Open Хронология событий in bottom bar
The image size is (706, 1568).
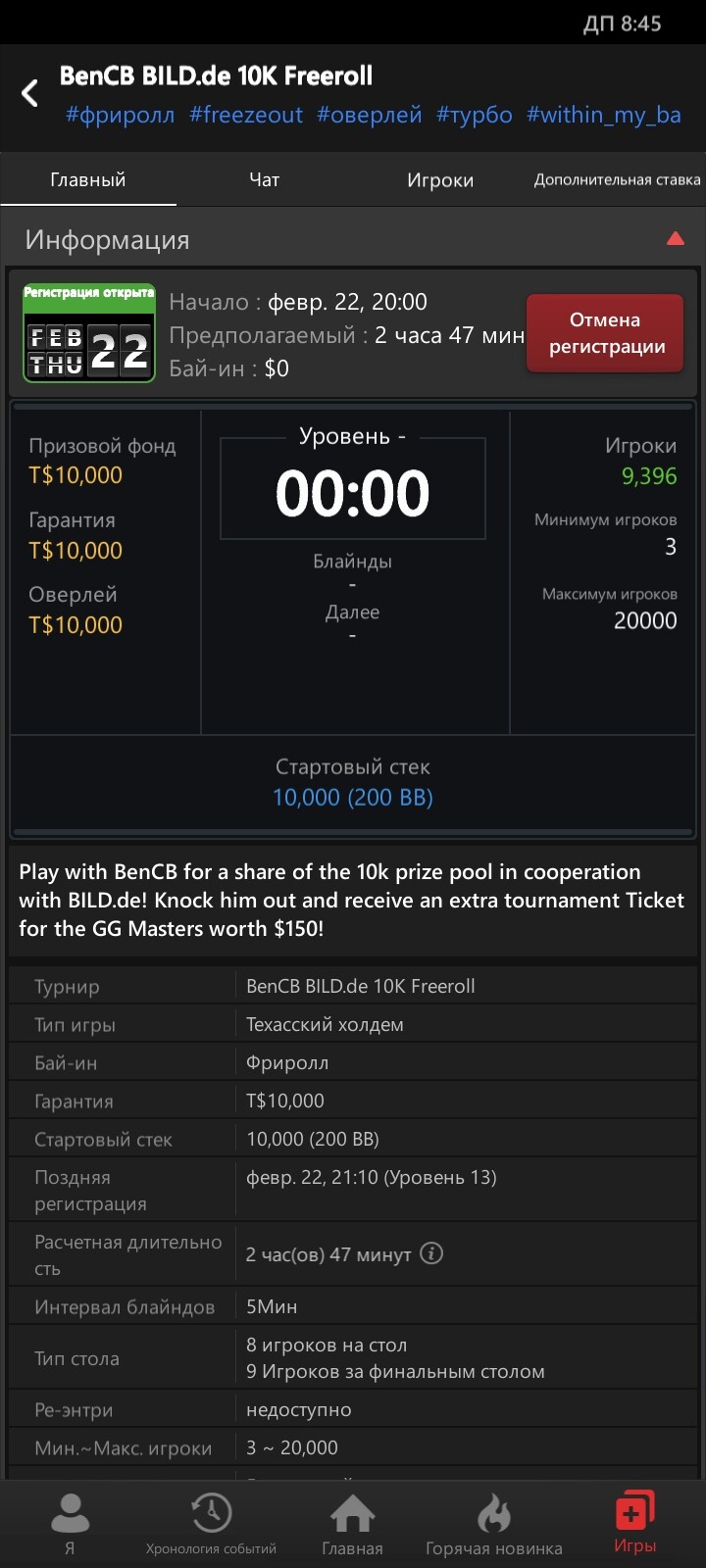point(211,1524)
